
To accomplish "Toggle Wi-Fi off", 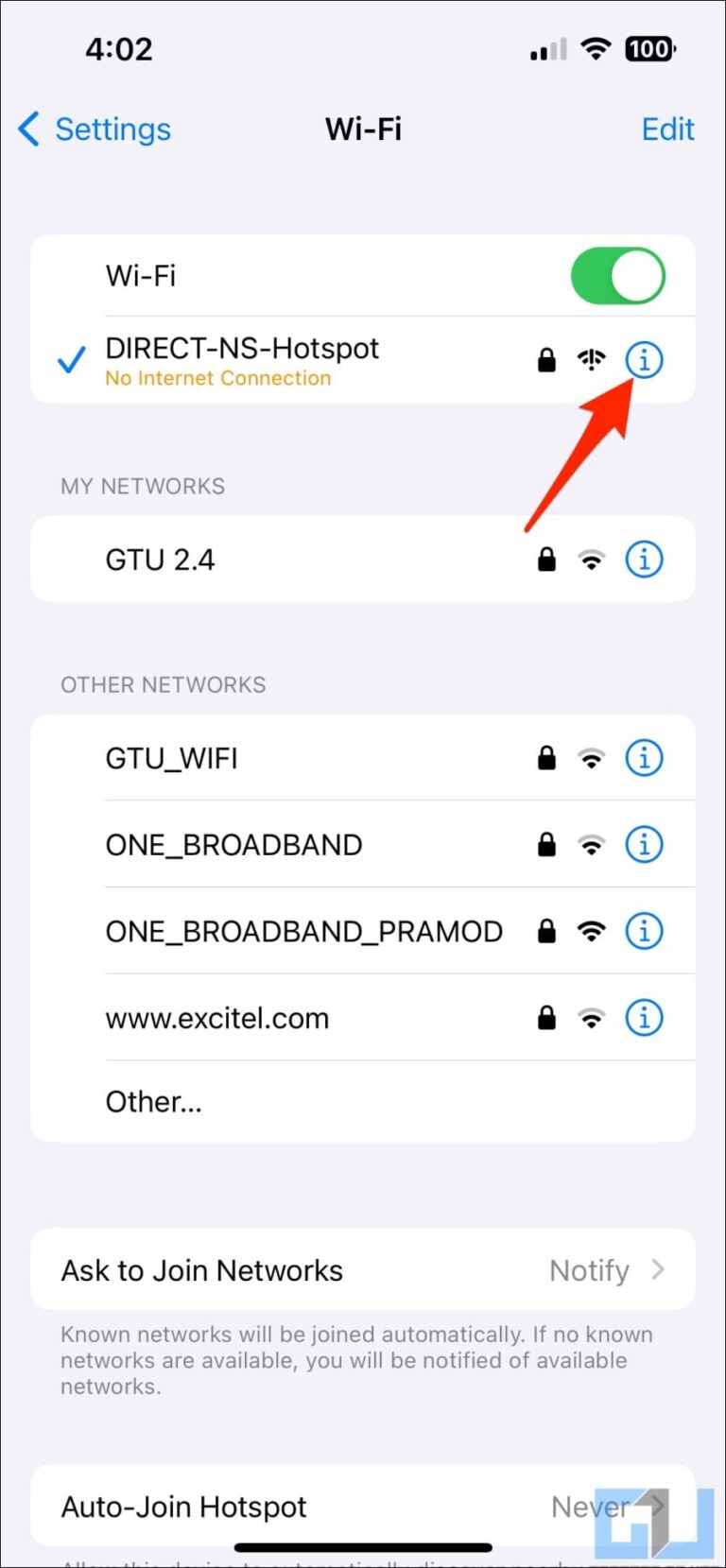I will 618,275.
